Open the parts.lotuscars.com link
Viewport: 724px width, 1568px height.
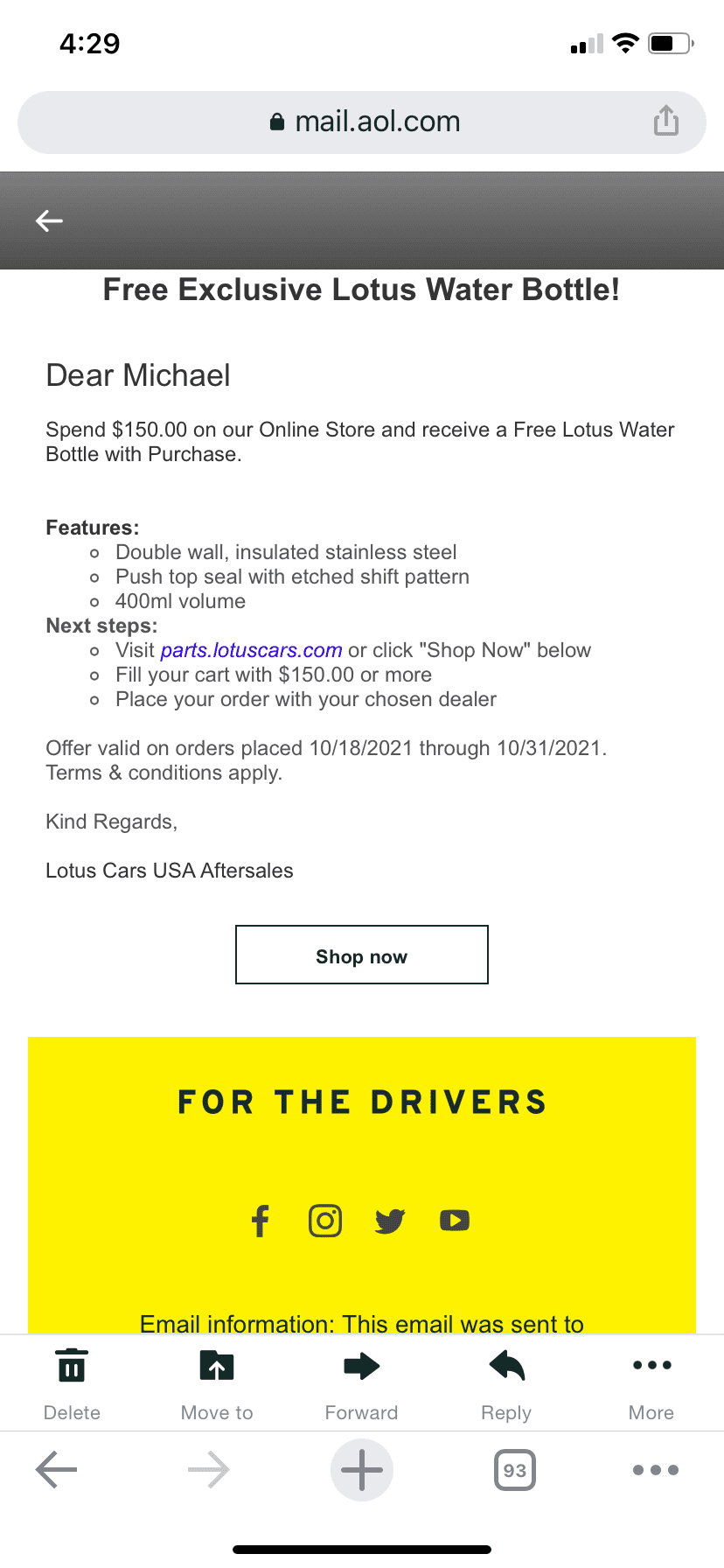(251, 650)
